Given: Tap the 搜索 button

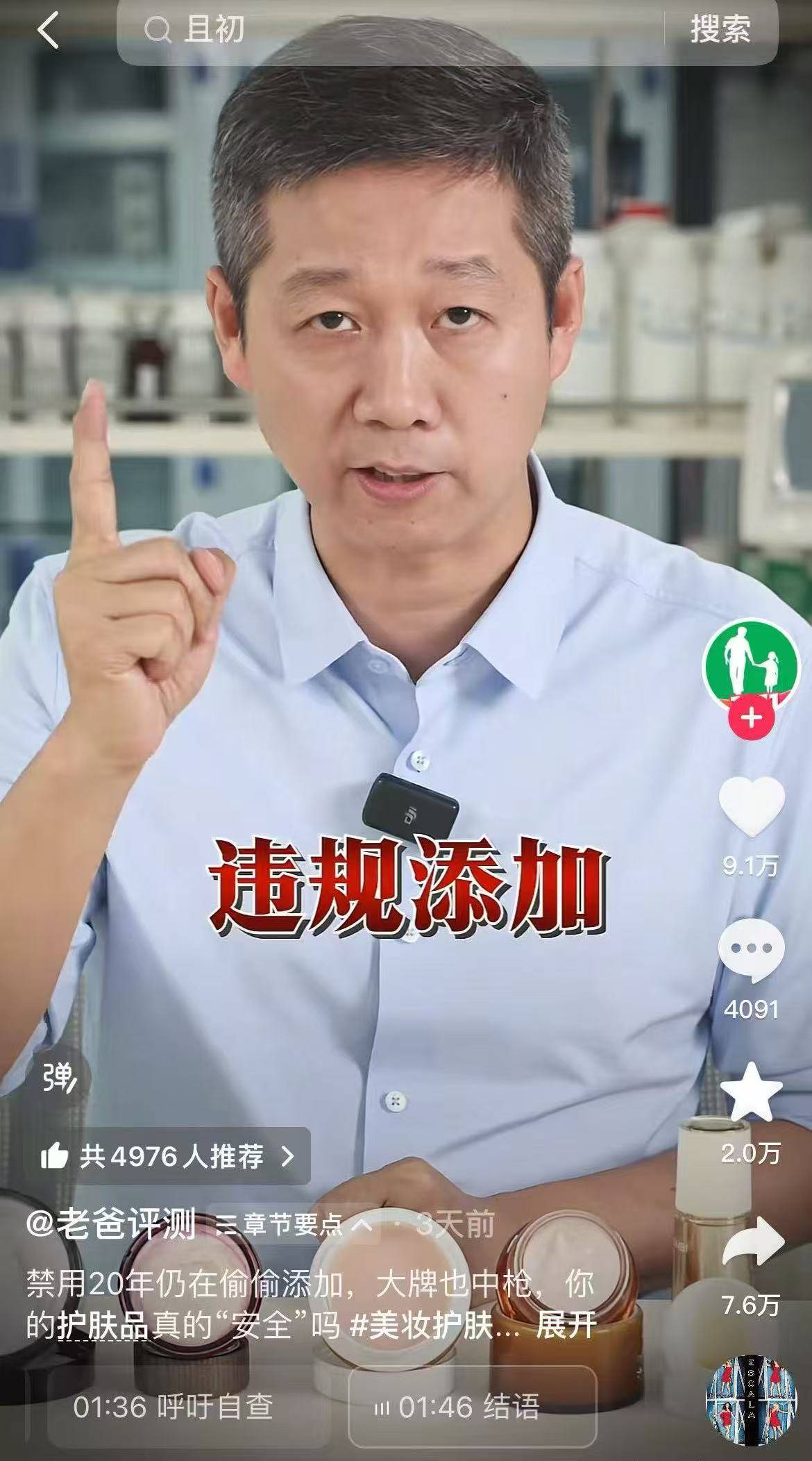Looking at the screenshot, I should point(720,31).
